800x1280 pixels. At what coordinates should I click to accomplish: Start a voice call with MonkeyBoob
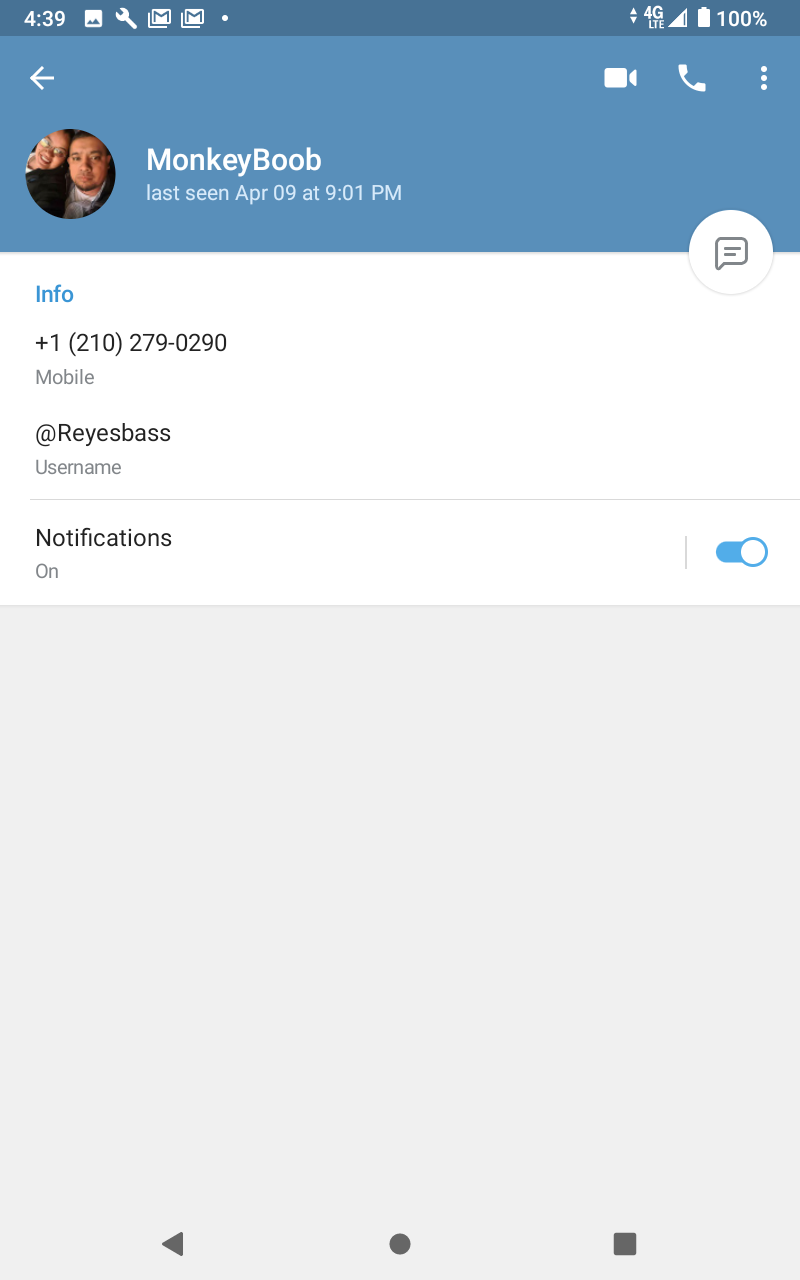click(x=692, y=78)
